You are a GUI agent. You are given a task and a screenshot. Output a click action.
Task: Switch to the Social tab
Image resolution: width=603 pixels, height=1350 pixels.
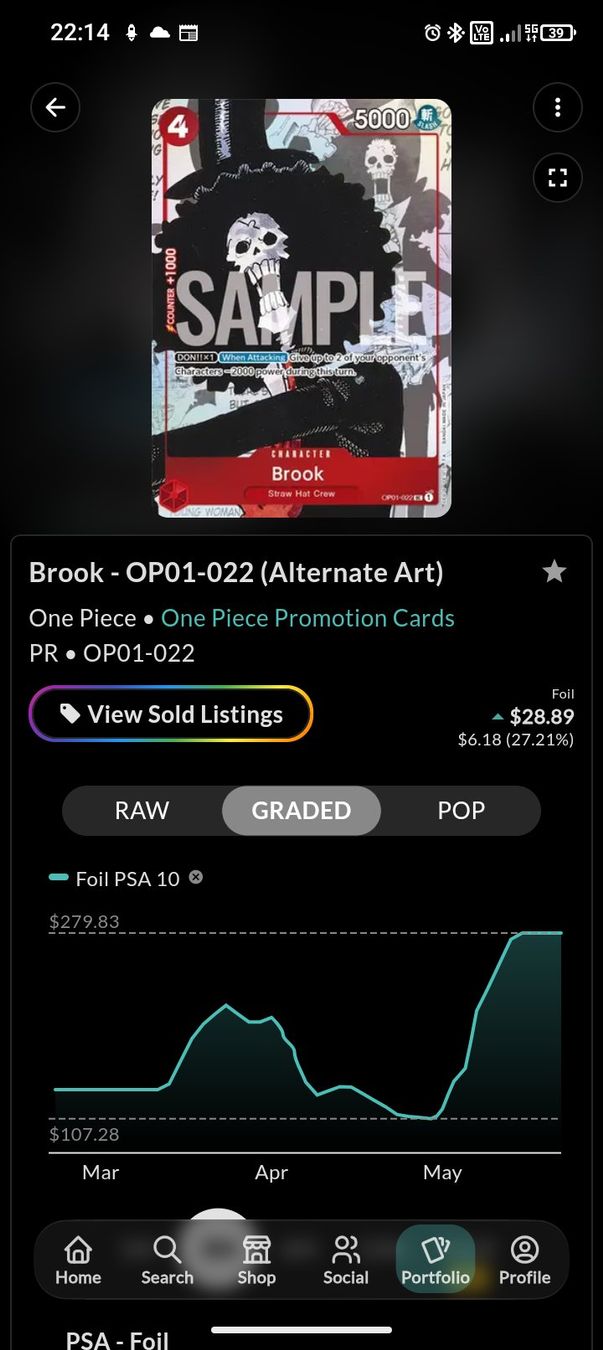point(346,1260)
